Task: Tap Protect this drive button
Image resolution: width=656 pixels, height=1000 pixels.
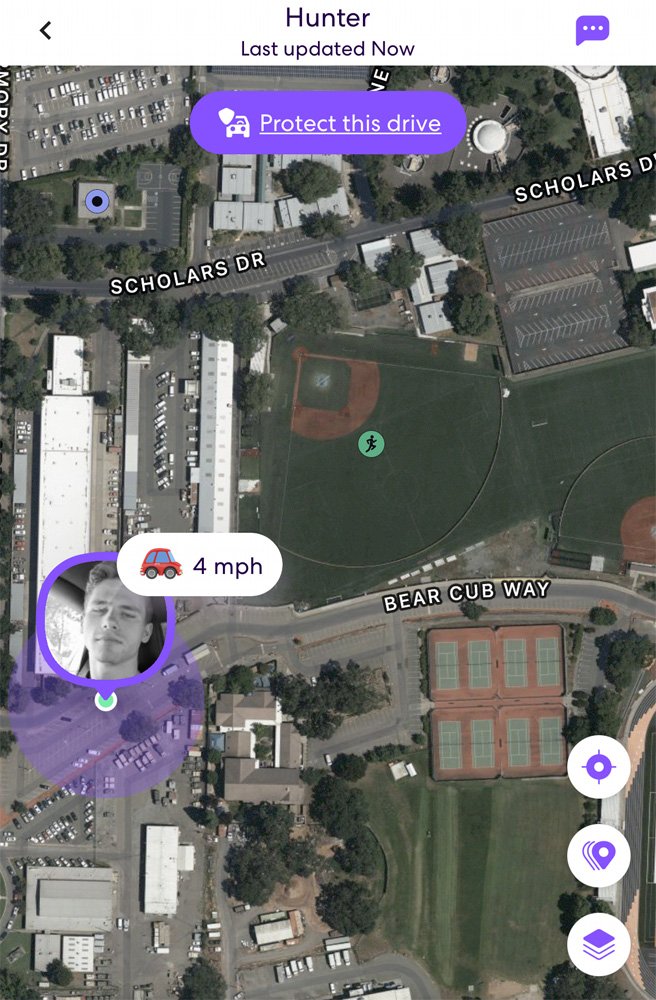Action: coord(328,123)
